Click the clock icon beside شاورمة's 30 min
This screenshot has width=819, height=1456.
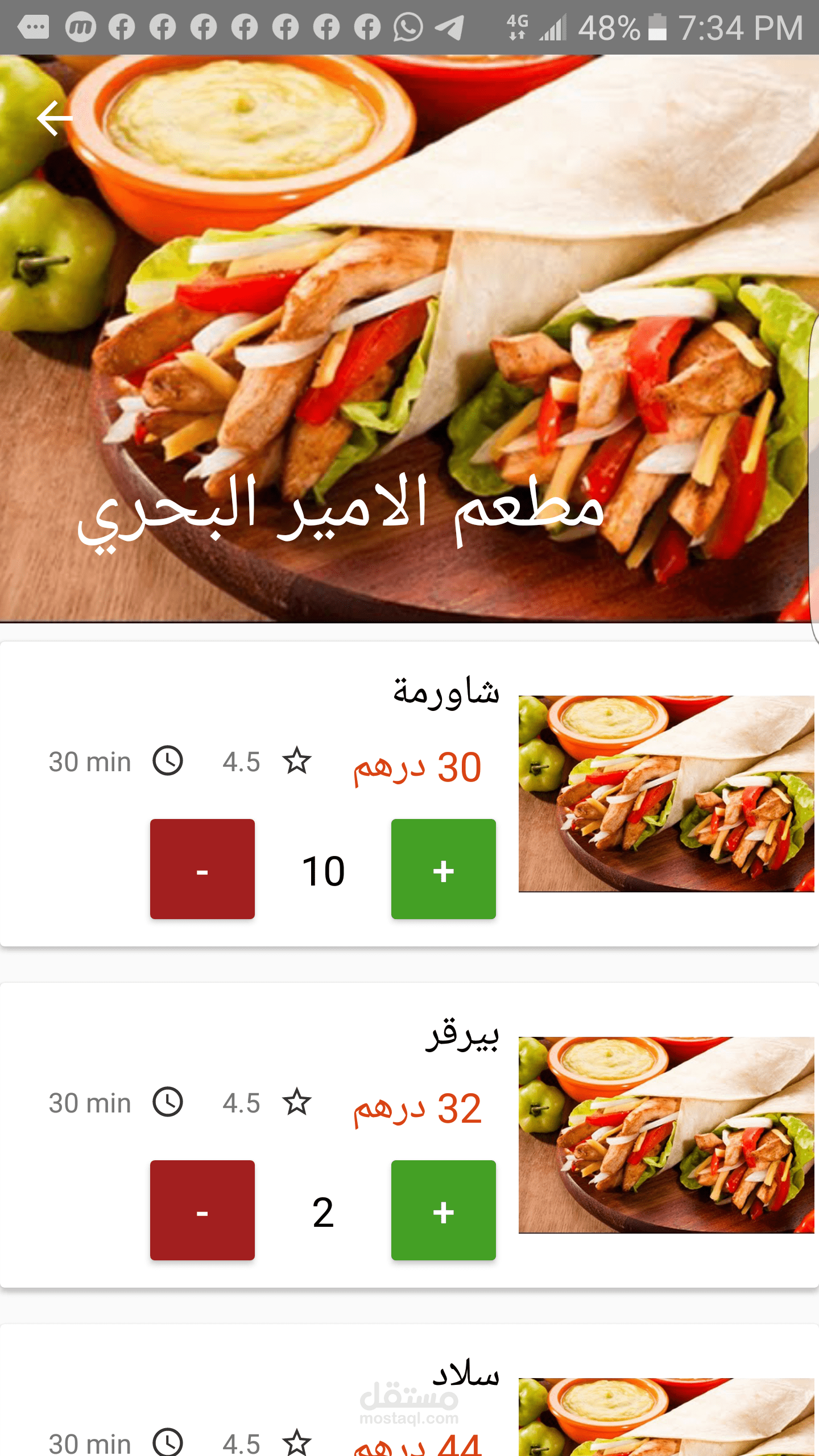pyautogui.click(x=168, y=761)
